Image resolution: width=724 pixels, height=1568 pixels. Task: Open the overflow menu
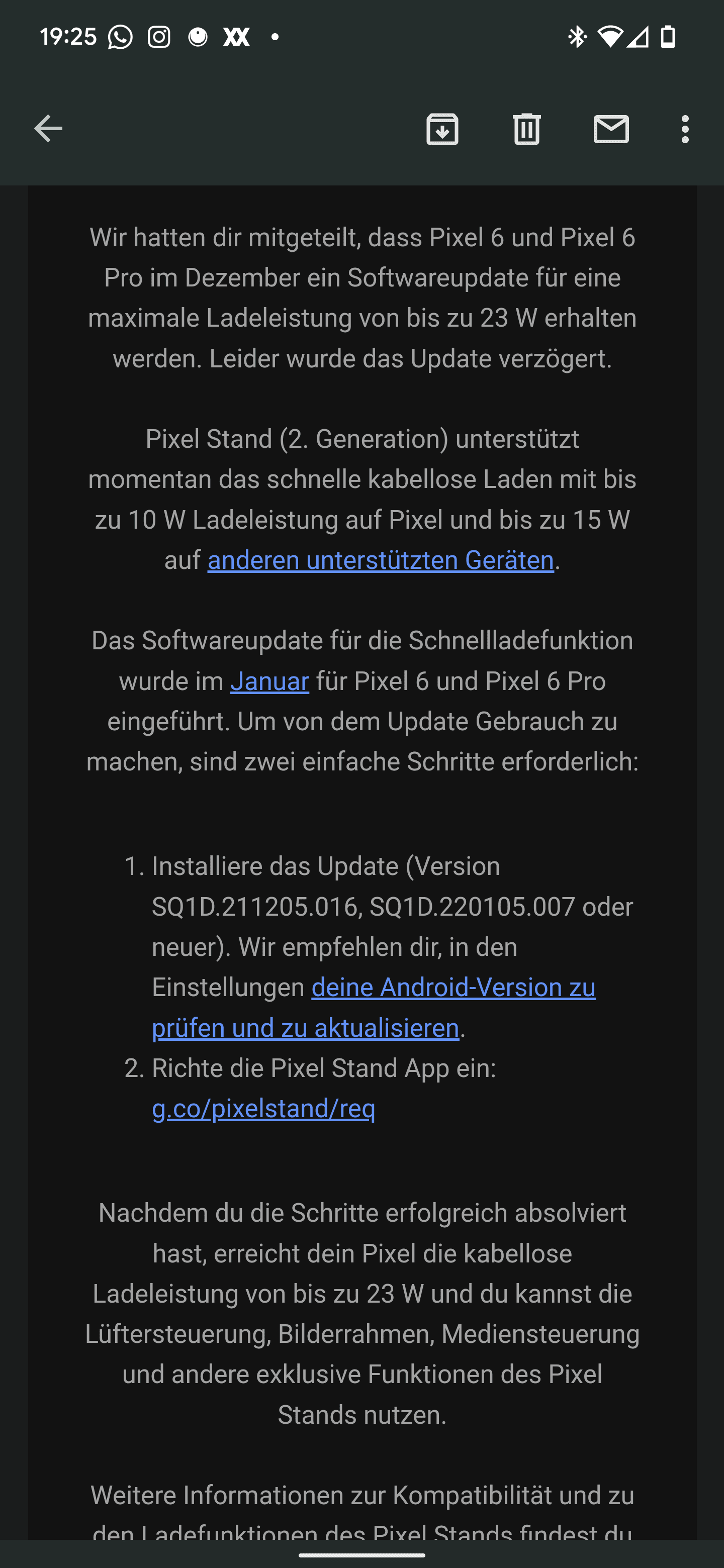[x=685, y=129]
